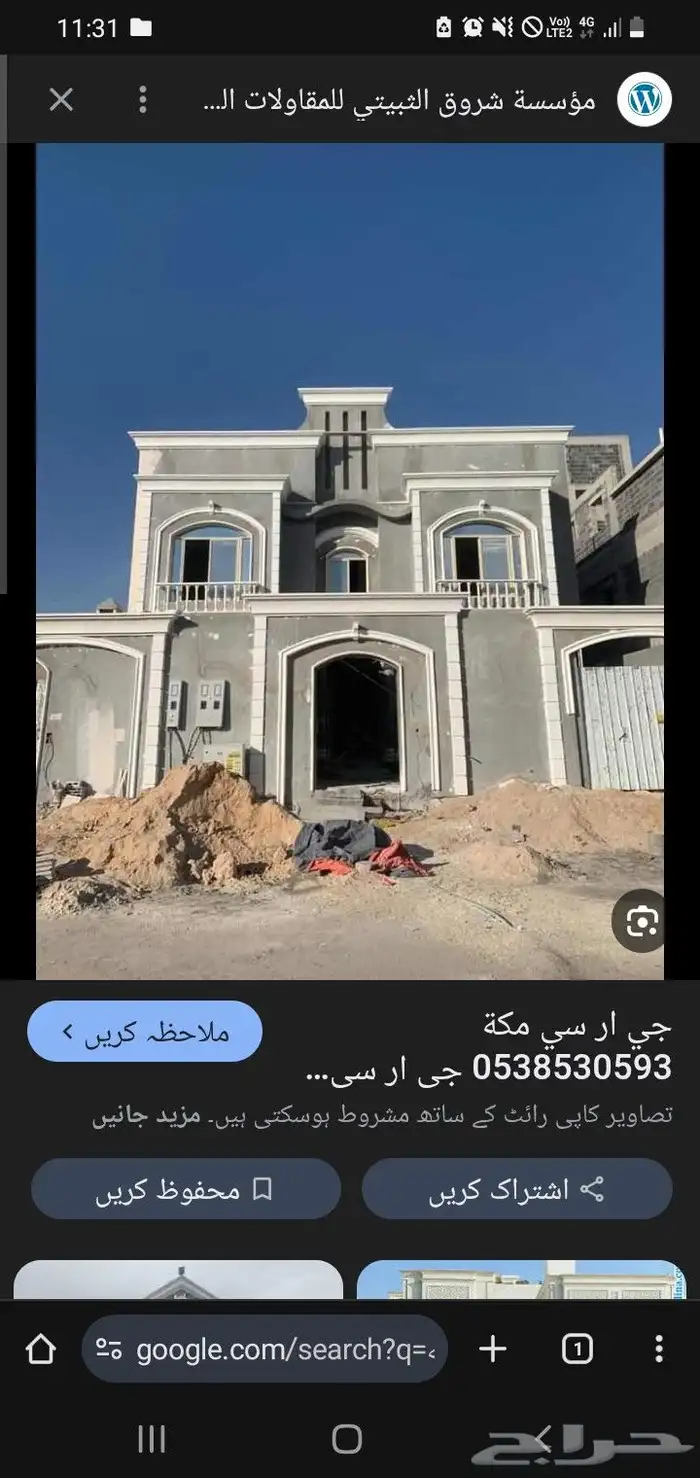This screenshot has height=1478, width=700.
Task: Save image using محفوظ کریں button
Action: (x=186, y=1189)
